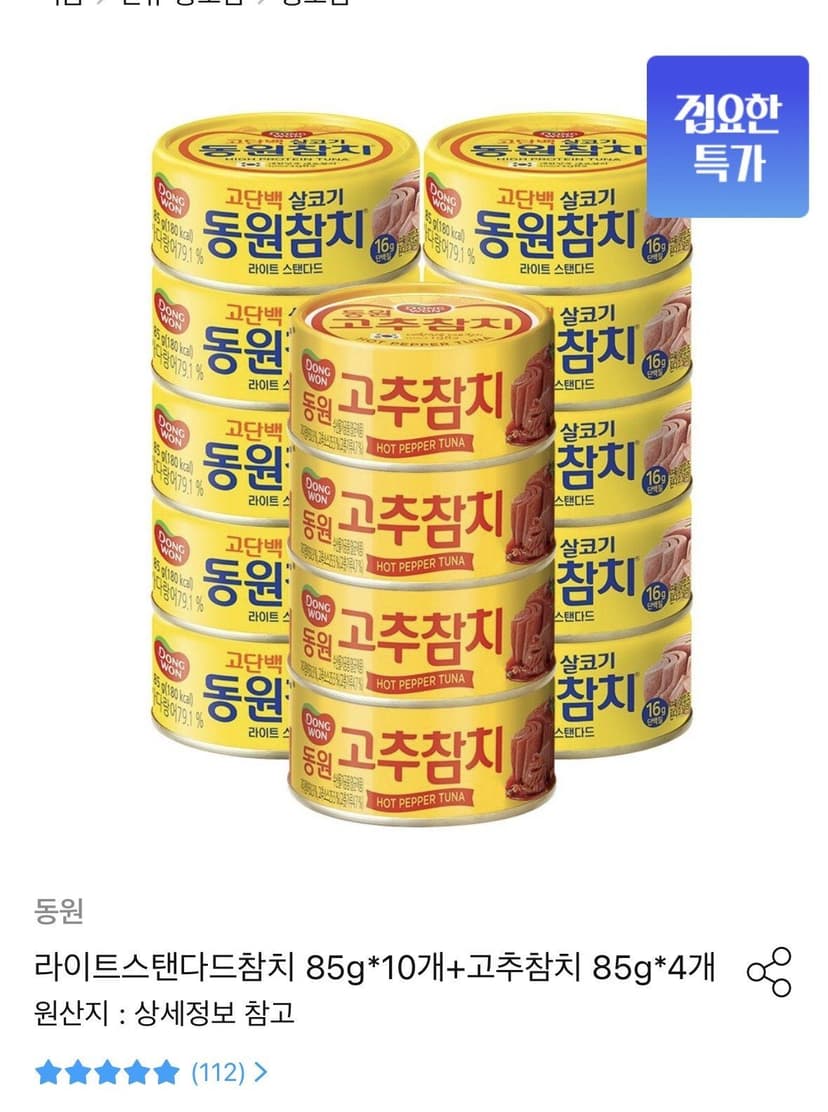View the product image full screen
This screenshot has height=1112, width=828.
coord(421,468)
